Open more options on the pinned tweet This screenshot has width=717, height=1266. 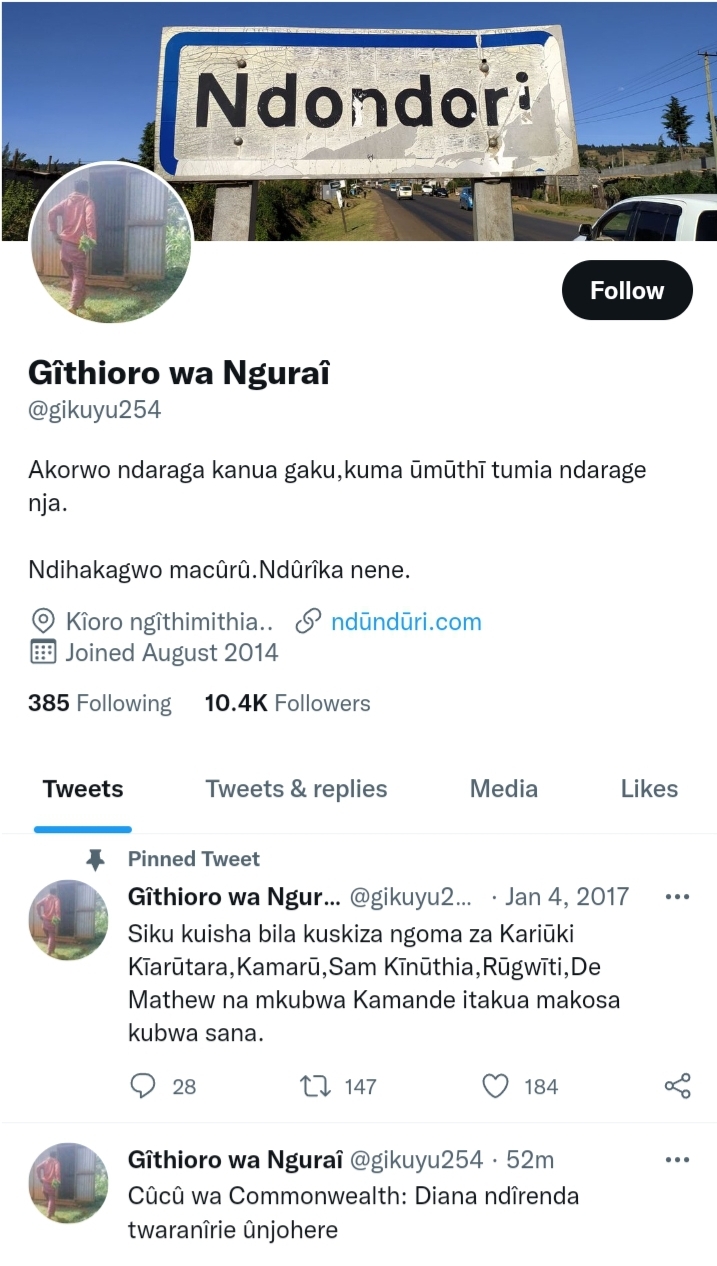click(x=677, y=897)
